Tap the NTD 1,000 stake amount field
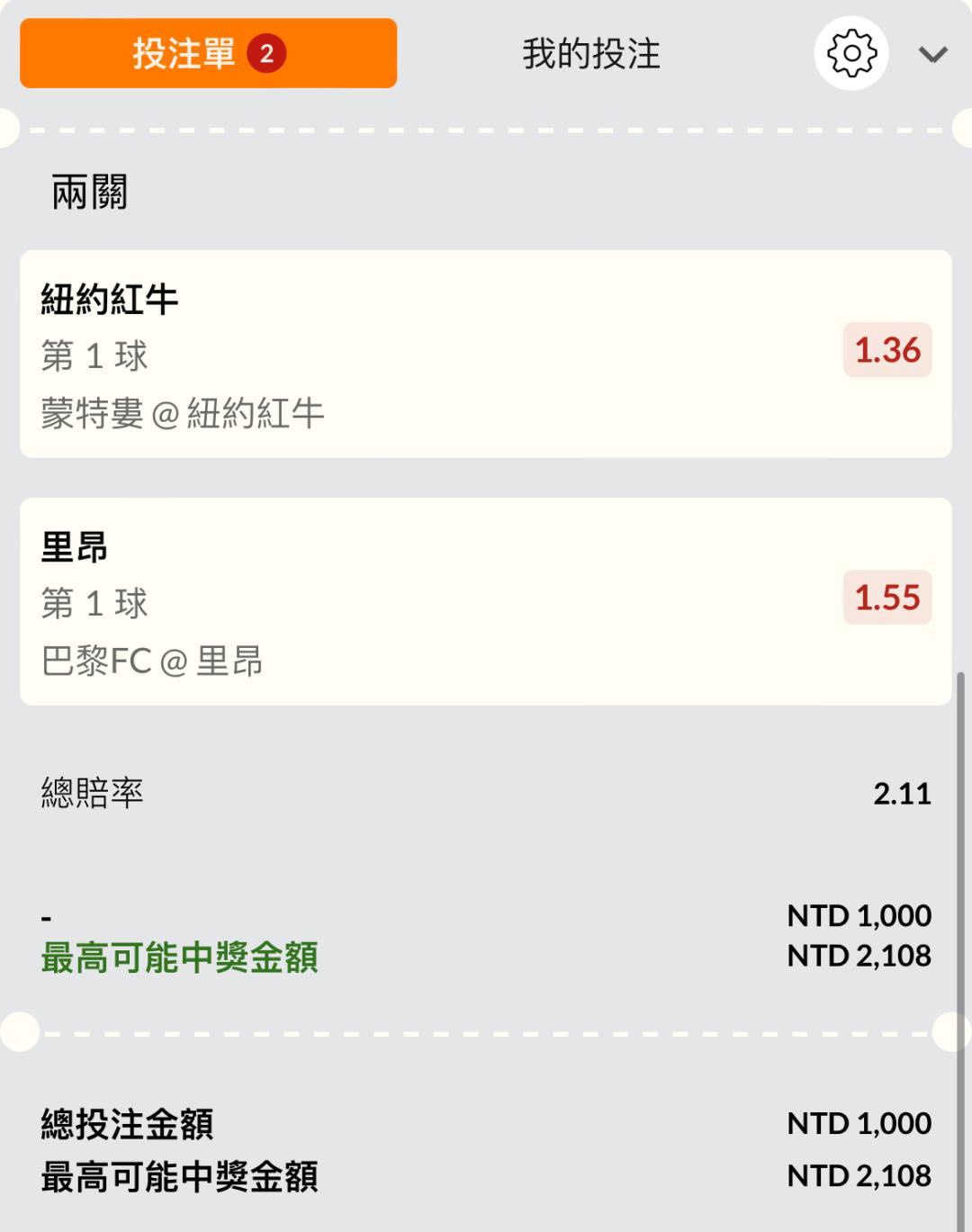Screen dimensions: 972x1232 click(x=858, y=916)
